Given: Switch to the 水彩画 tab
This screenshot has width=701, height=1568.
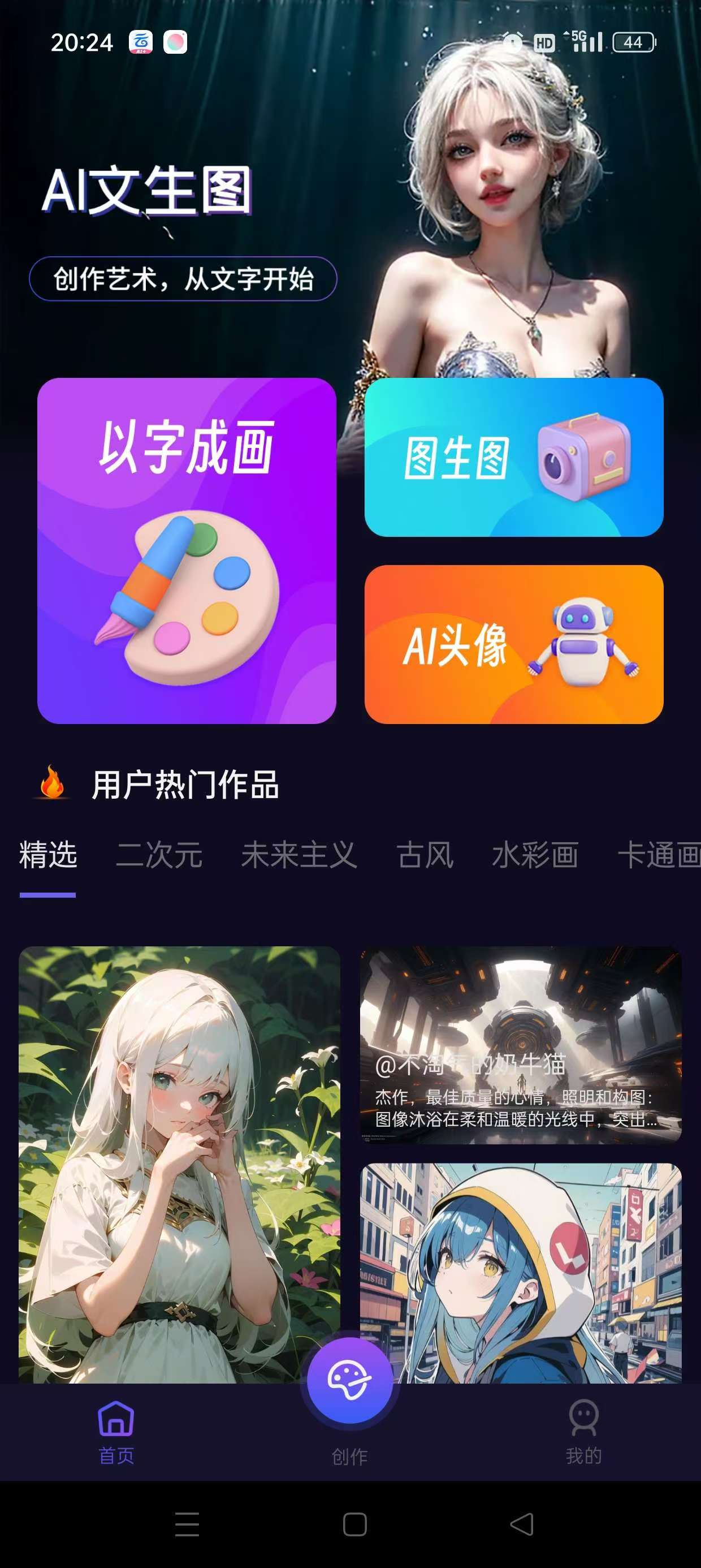Looking at the screenshot, I should coord(535,855).
